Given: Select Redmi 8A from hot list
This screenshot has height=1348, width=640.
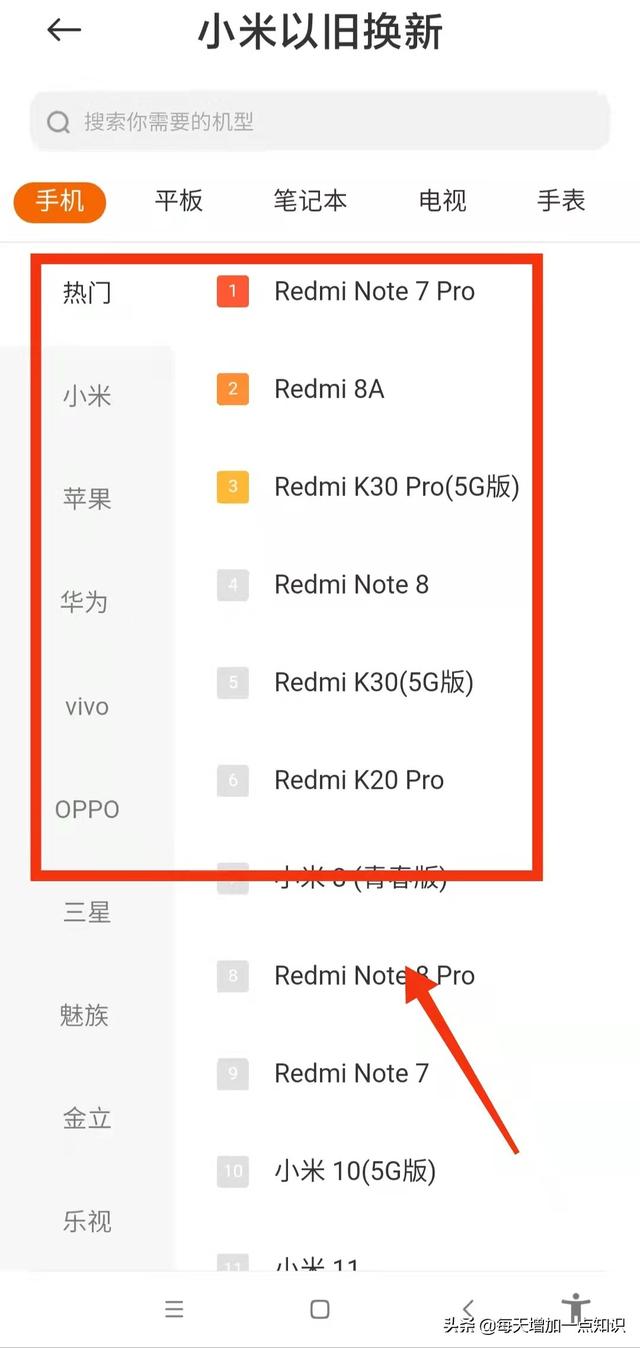Looking at the screenshot, I should point(329,390).
